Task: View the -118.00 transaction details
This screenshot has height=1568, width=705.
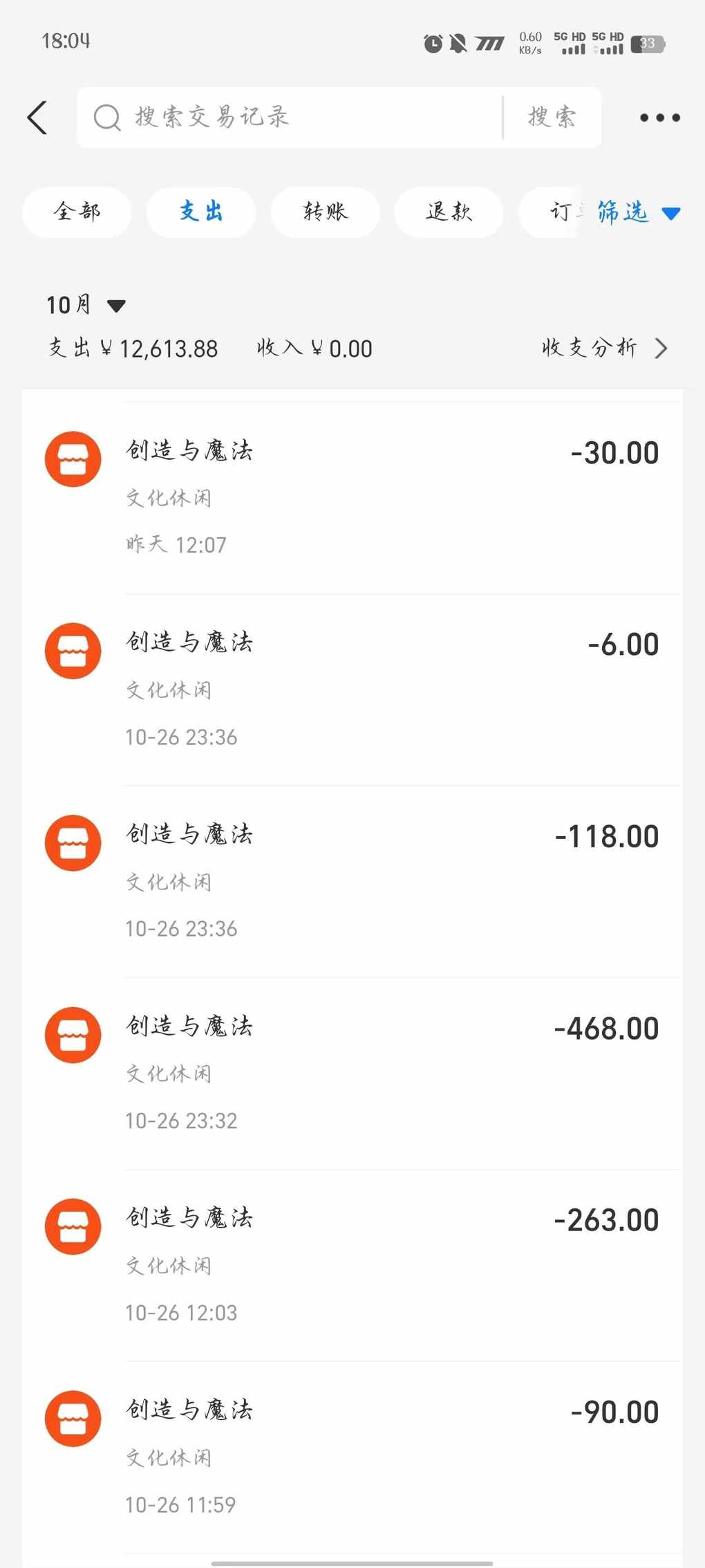Action: (352, 881)
